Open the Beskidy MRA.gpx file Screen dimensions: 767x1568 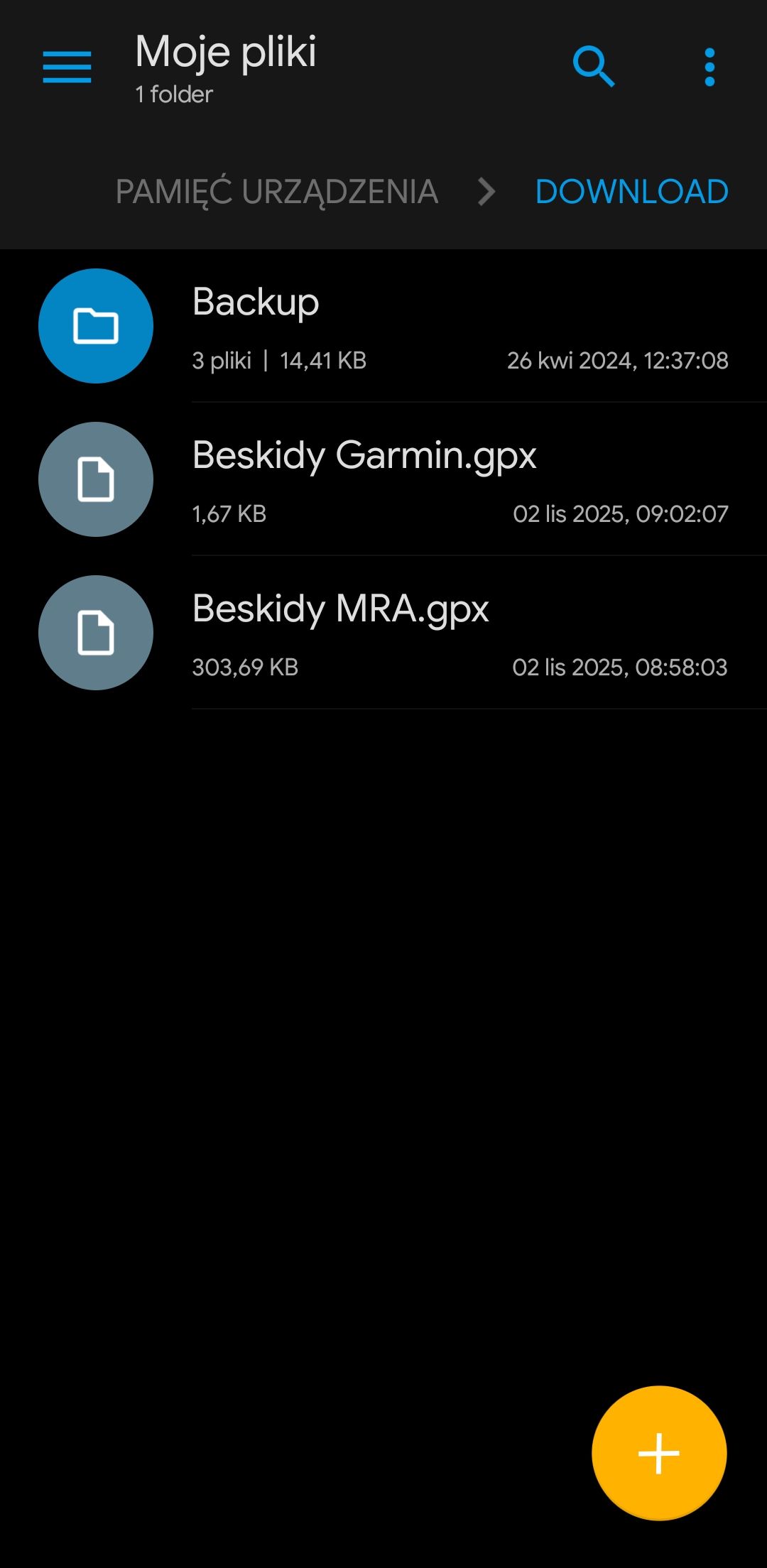[x=383, y=633]
